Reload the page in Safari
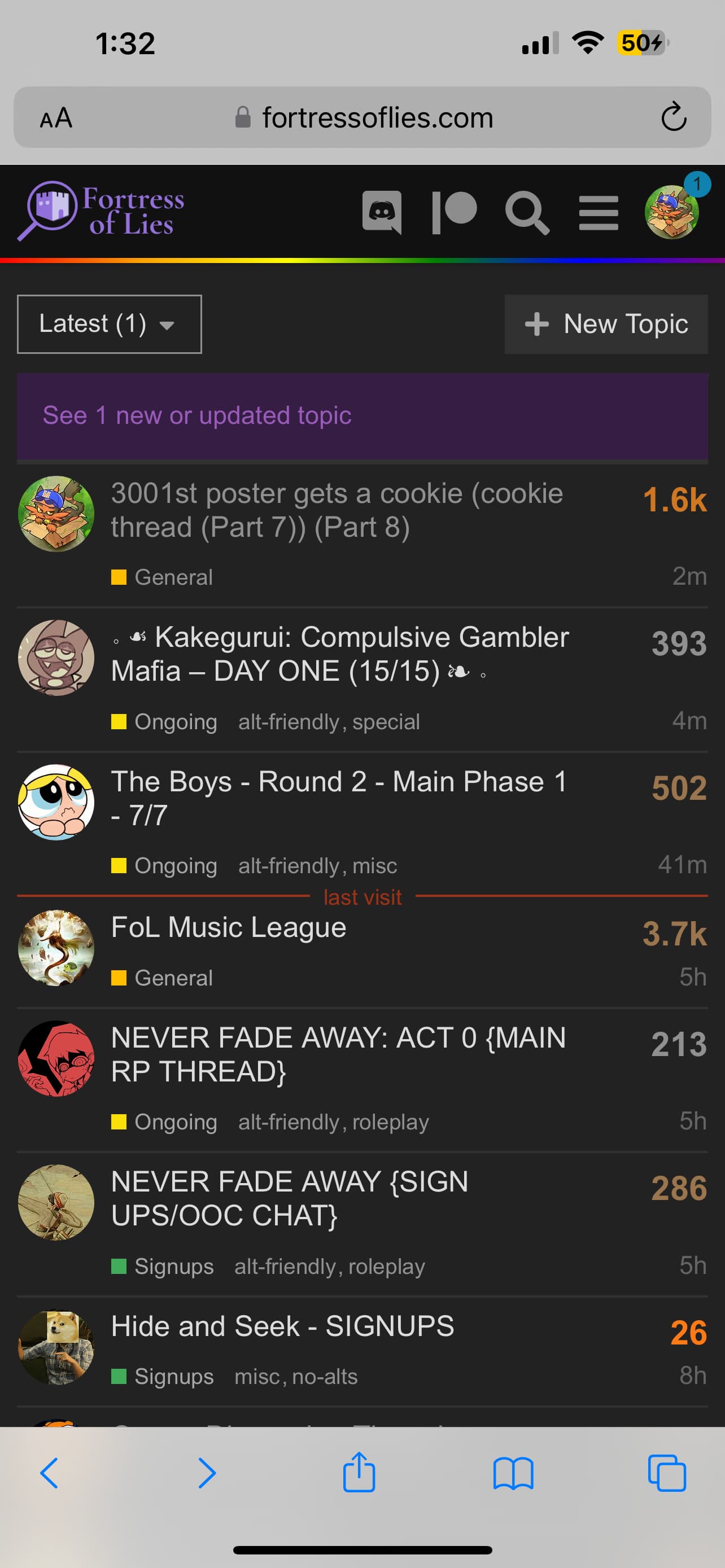 tap(674, 117)
